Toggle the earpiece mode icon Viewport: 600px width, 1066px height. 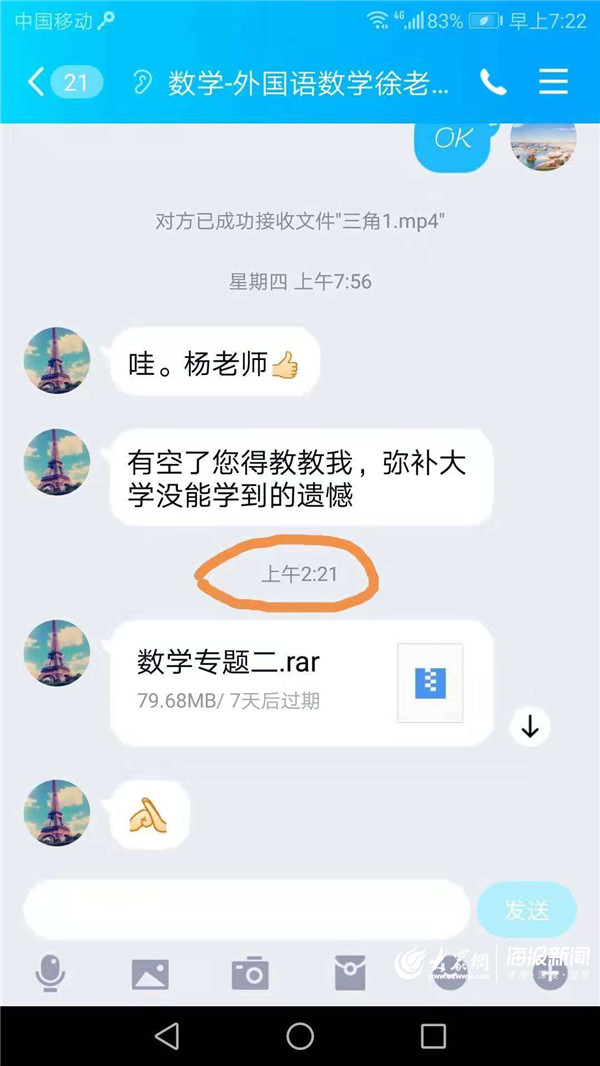tap(143, 82)
